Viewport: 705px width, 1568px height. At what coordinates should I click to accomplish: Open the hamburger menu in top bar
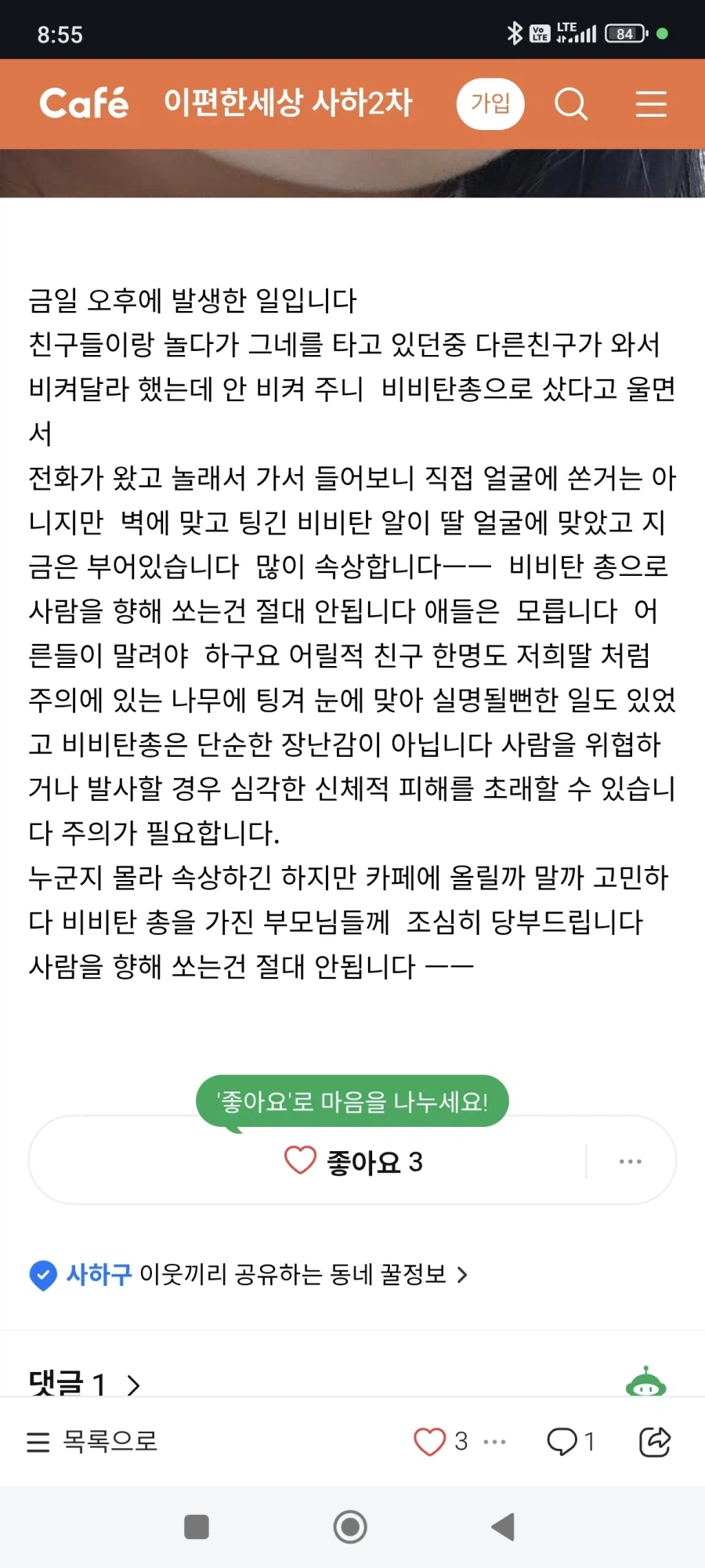[x=651, y=103]
